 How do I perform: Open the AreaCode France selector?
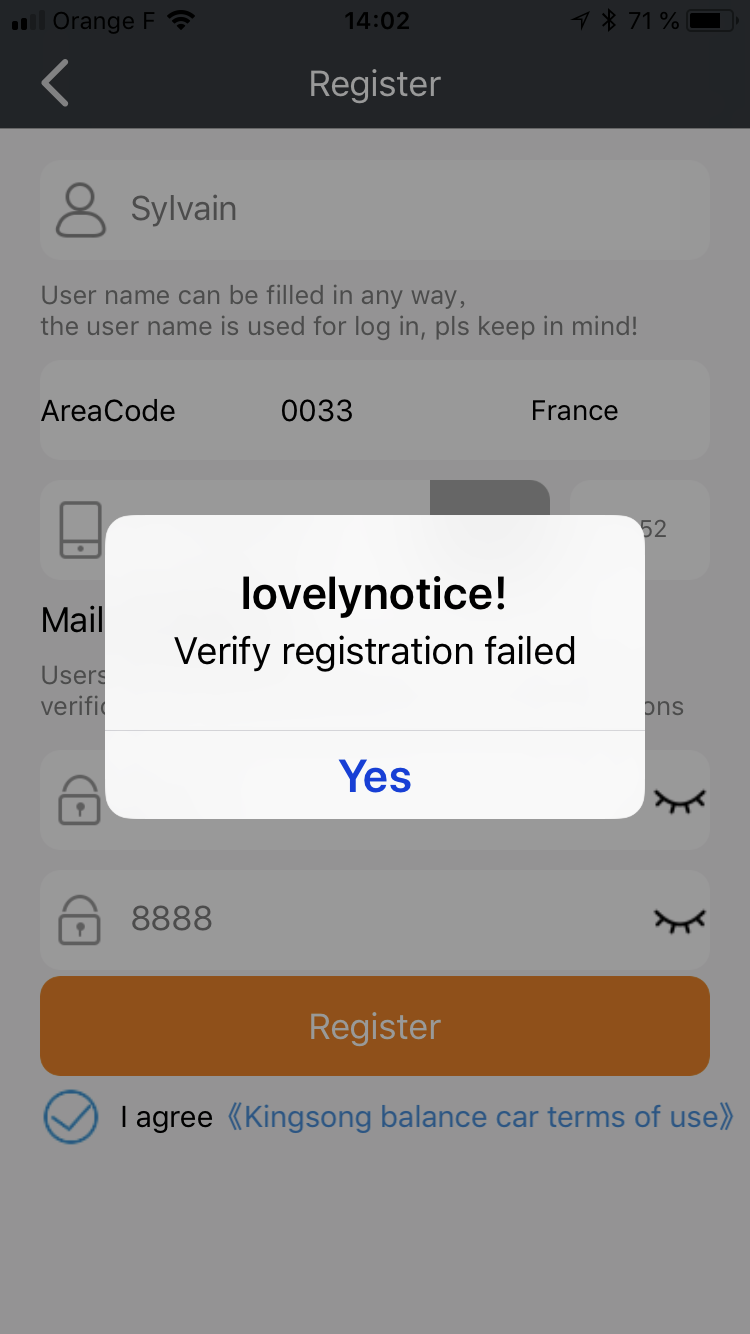pyautogui.click(x=375, y=410)
